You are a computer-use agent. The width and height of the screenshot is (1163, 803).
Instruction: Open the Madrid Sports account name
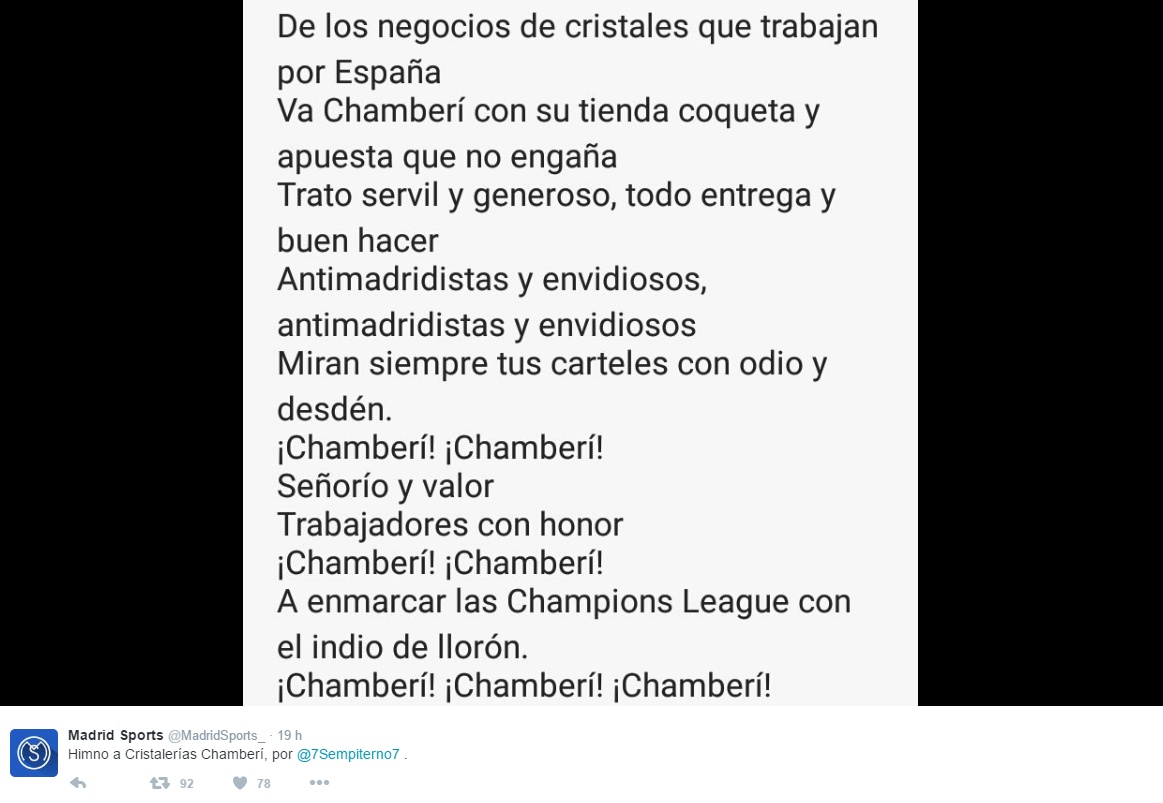(115, 736)
